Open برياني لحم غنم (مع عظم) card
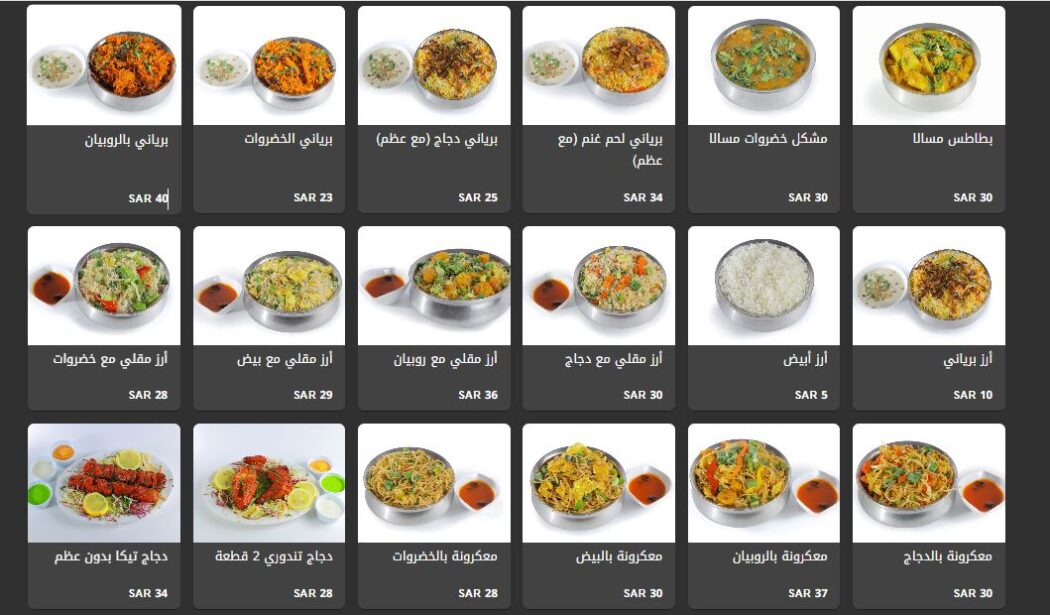Screen dimensions: 1050x615 pyautogui.click(x=598, y=110)
